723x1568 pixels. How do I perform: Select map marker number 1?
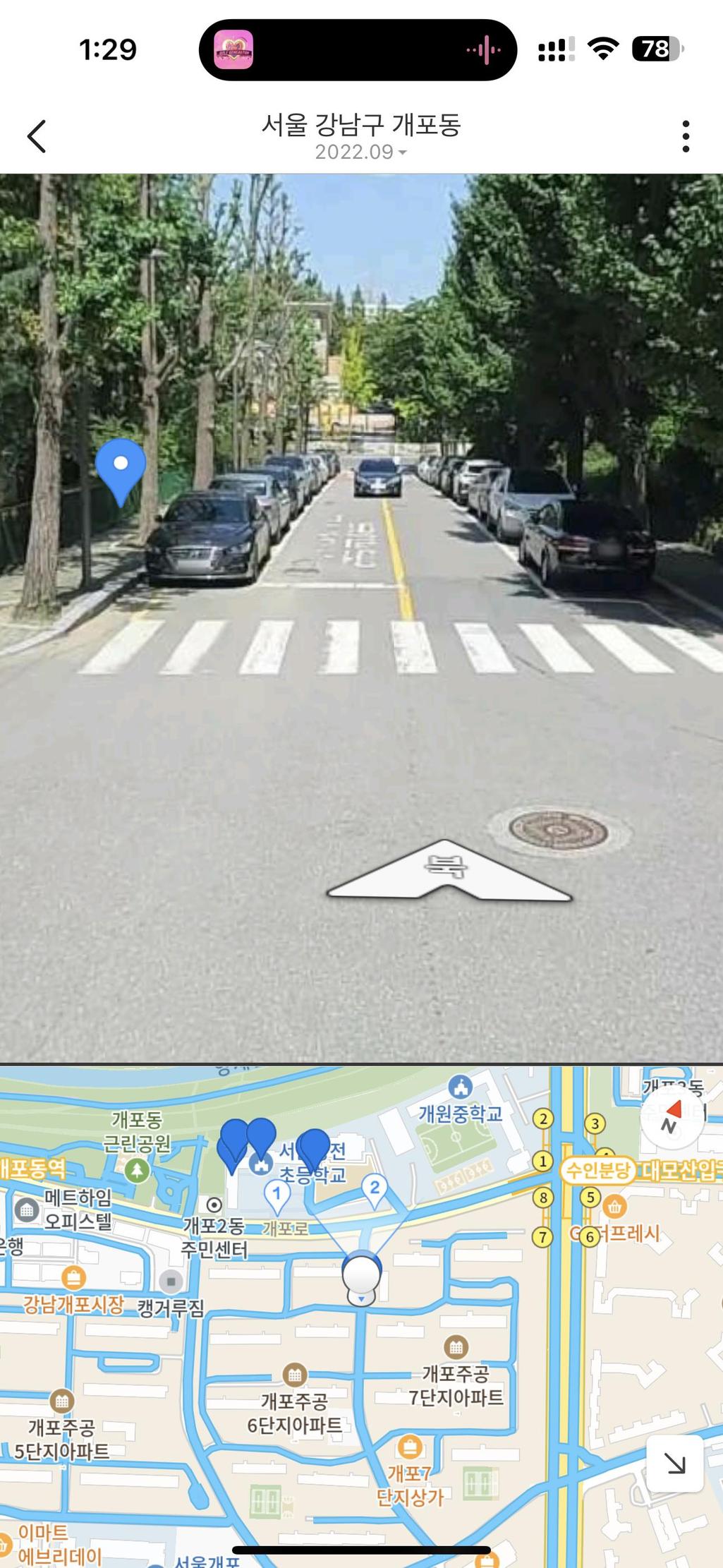(277, 1195)
